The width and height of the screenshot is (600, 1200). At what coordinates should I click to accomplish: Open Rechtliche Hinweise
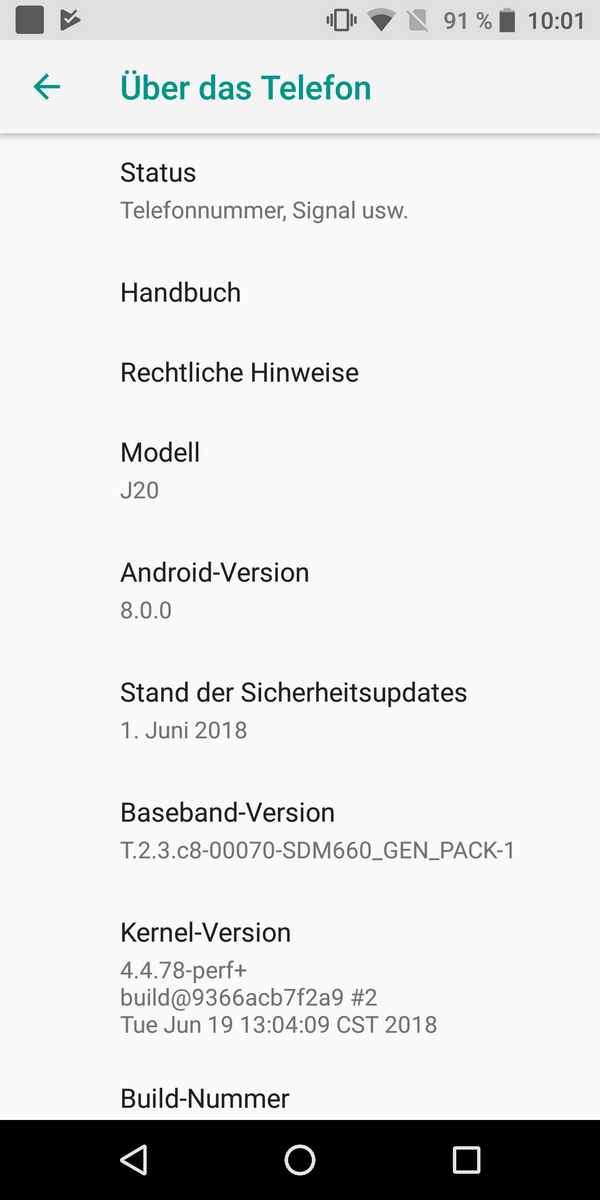click(300, 372)
